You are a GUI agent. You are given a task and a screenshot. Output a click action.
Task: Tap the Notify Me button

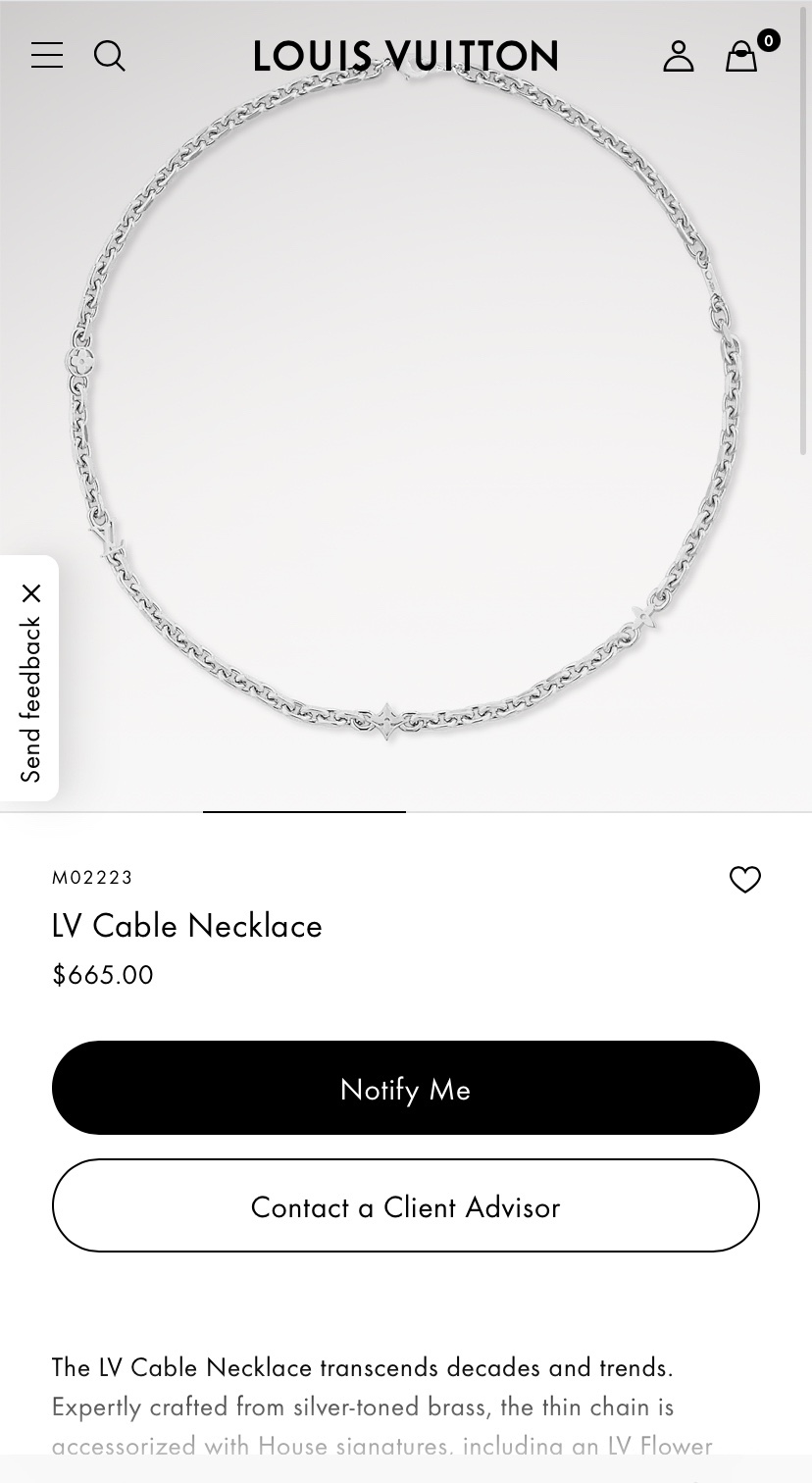click(405, 1088)
